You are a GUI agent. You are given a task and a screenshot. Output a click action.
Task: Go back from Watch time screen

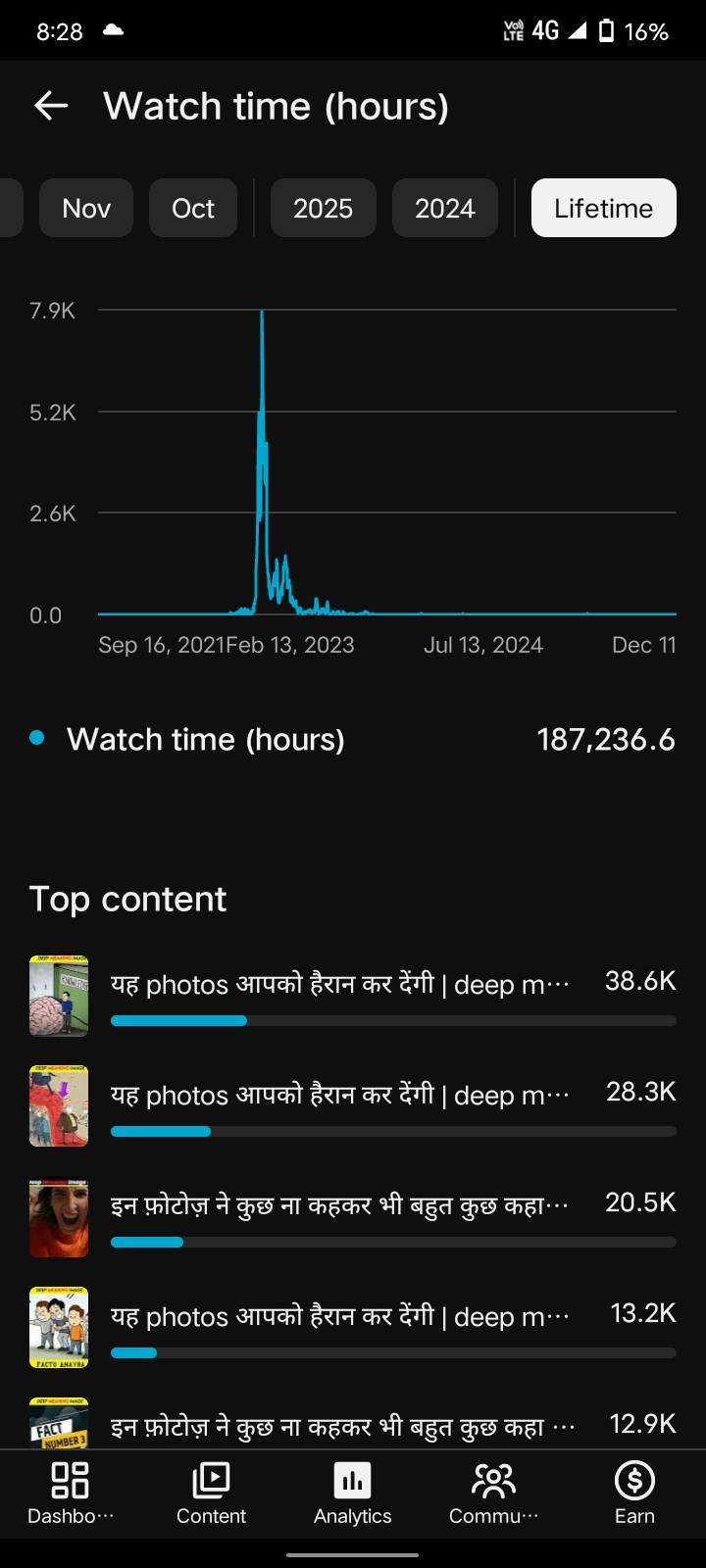pyautogui.click(x=51, y=106)
